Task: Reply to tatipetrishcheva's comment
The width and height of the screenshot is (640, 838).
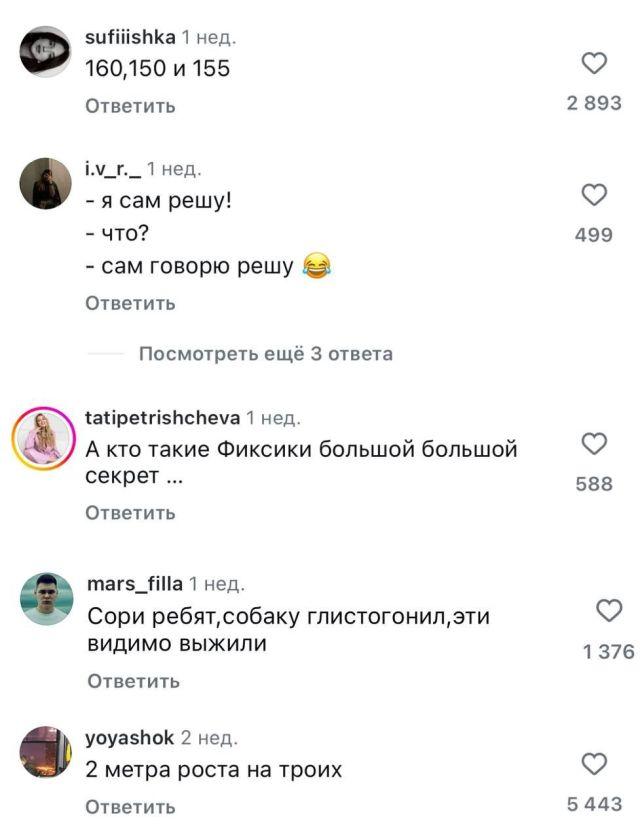Action: pos(131,513)
